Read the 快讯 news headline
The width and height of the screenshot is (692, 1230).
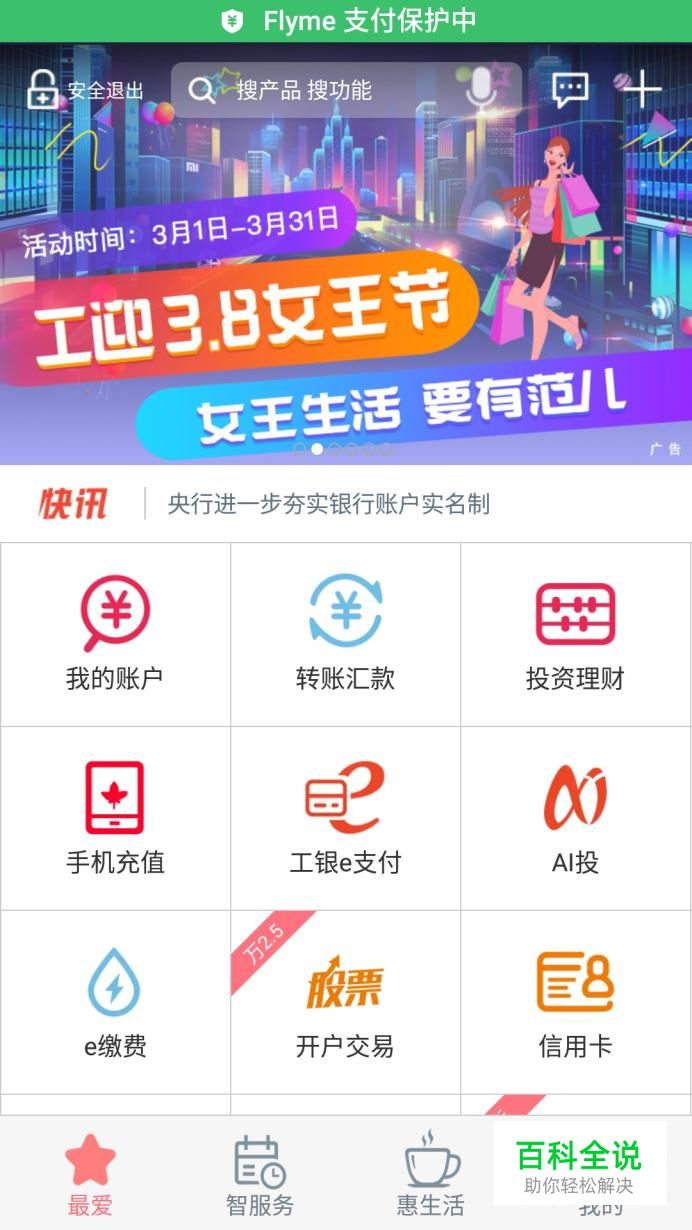[328, 504]
